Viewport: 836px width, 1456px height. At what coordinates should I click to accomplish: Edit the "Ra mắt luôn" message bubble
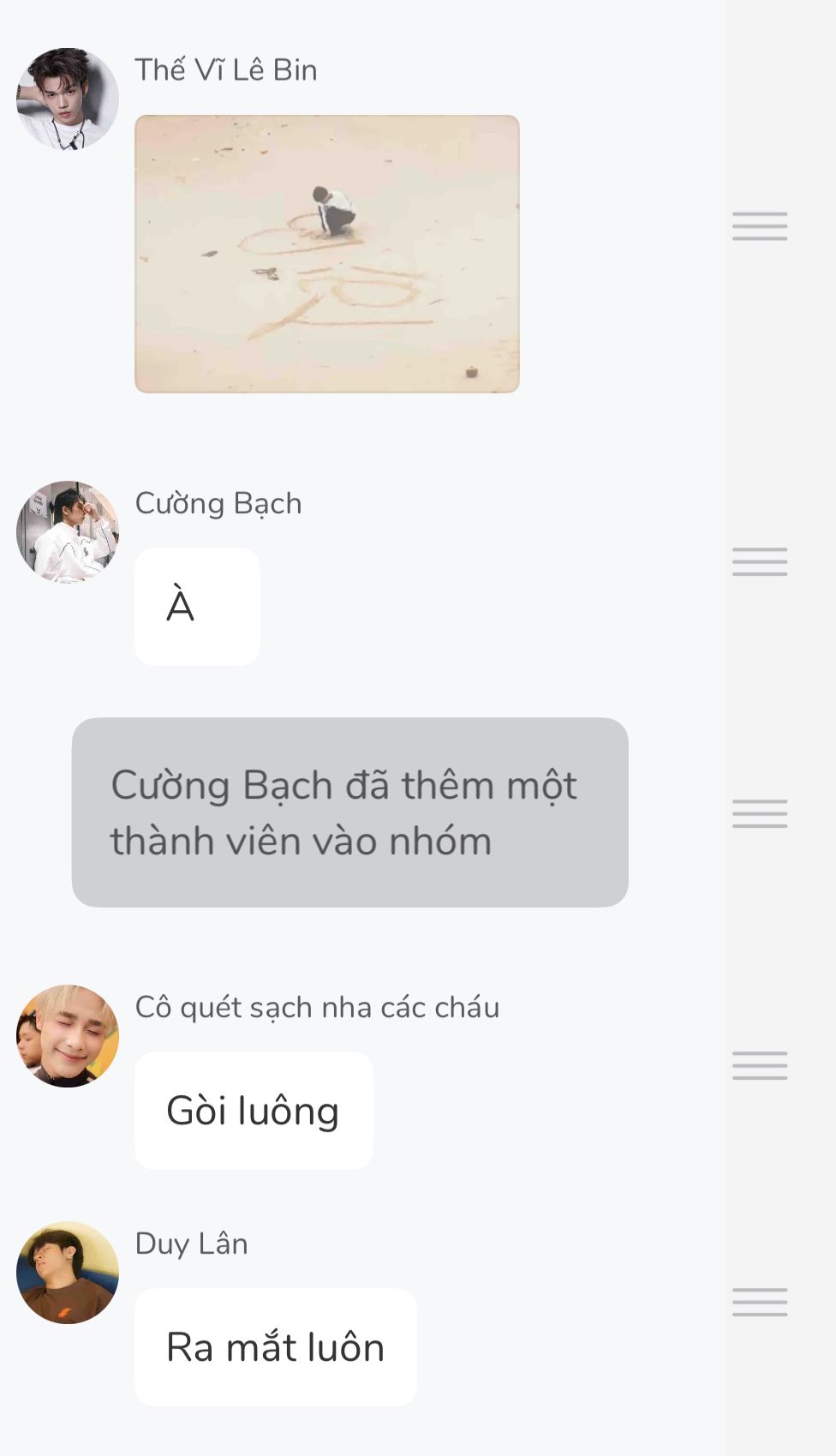pos(275,1347)
